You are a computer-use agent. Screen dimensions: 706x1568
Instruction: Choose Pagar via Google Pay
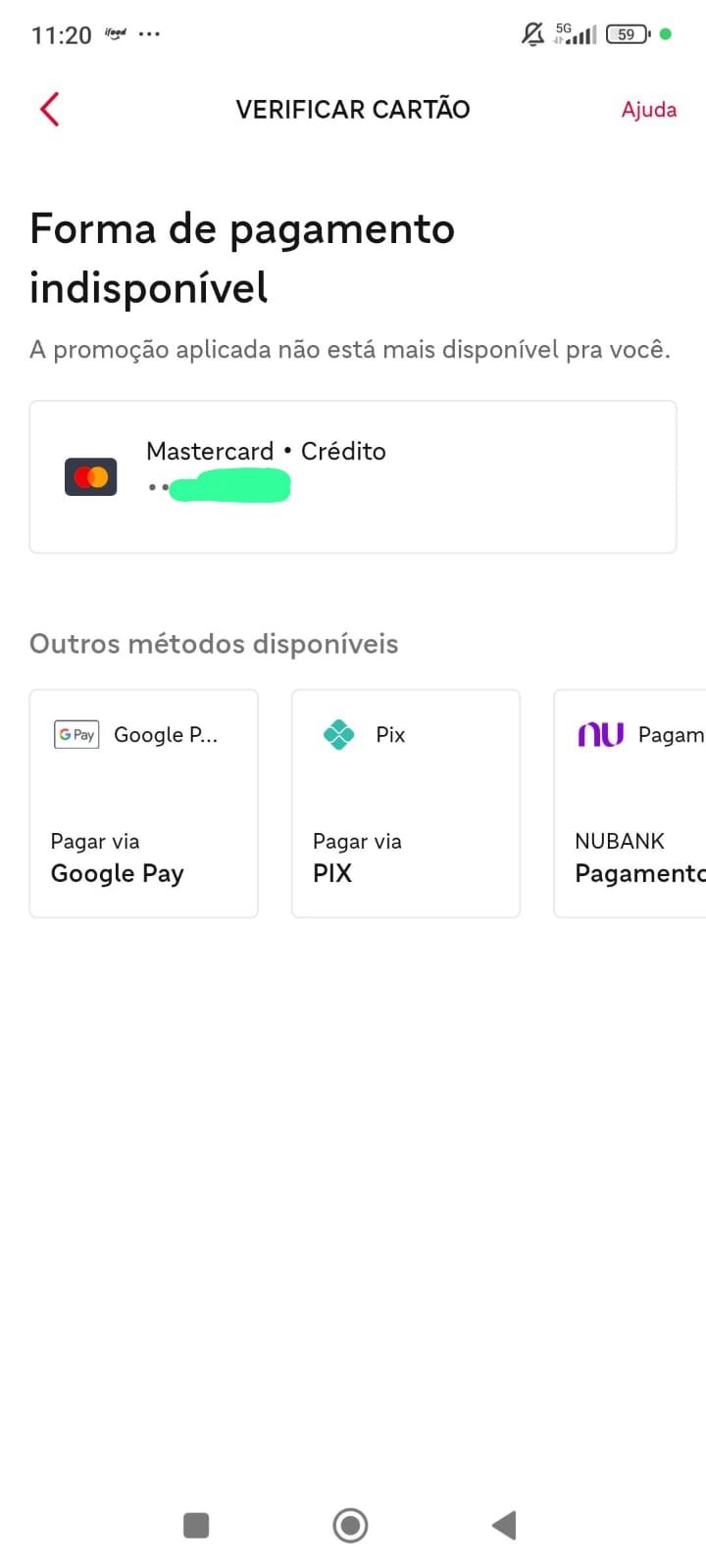144,804
